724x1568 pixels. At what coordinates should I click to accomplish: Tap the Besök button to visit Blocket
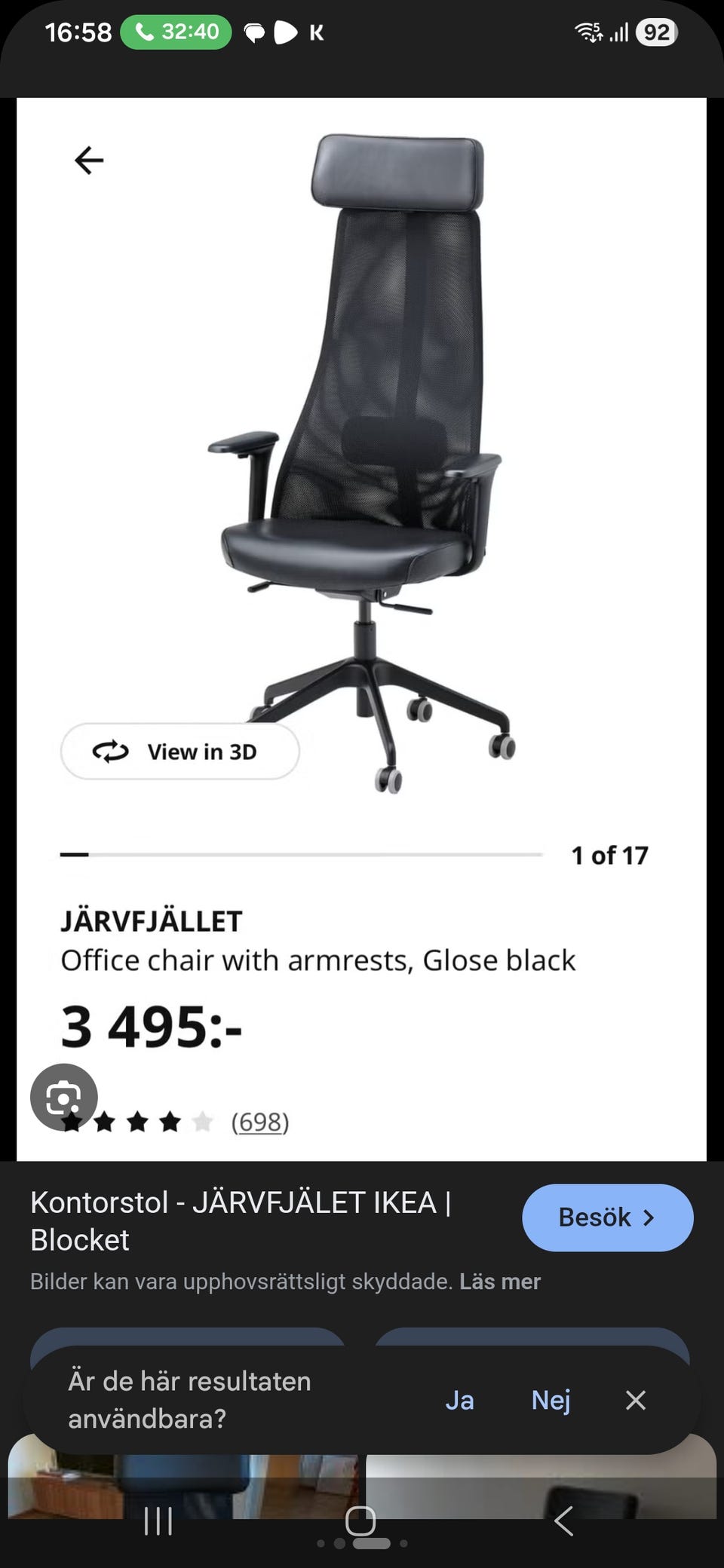pos(607,1217)
